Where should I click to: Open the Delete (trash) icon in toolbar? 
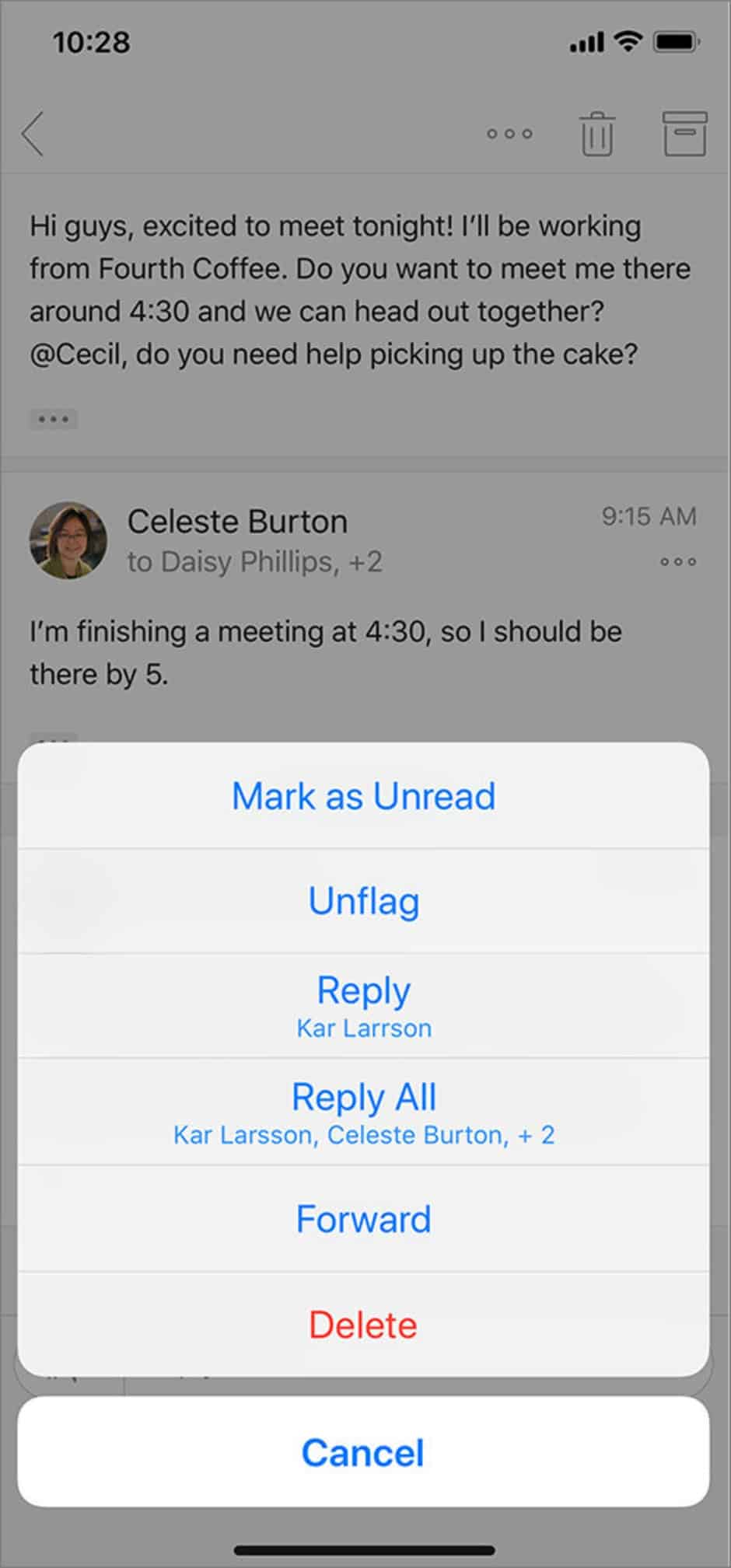point(597,134)
